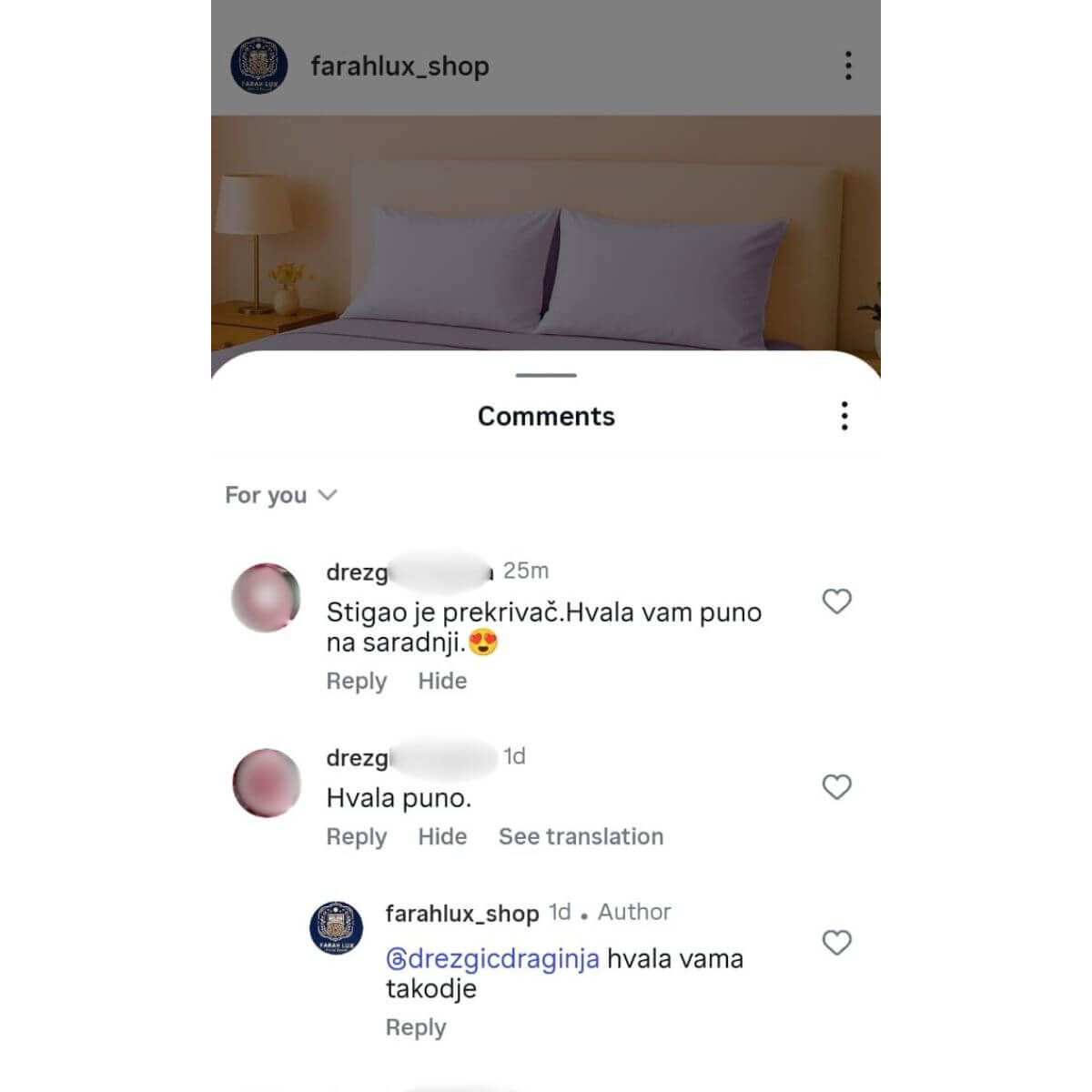This screenshot has width=1092, height=1092.
Task: Like farahlux_shop's reply "hvala vama takodje"
Action: pyautogui.click(x=836, y=943)
